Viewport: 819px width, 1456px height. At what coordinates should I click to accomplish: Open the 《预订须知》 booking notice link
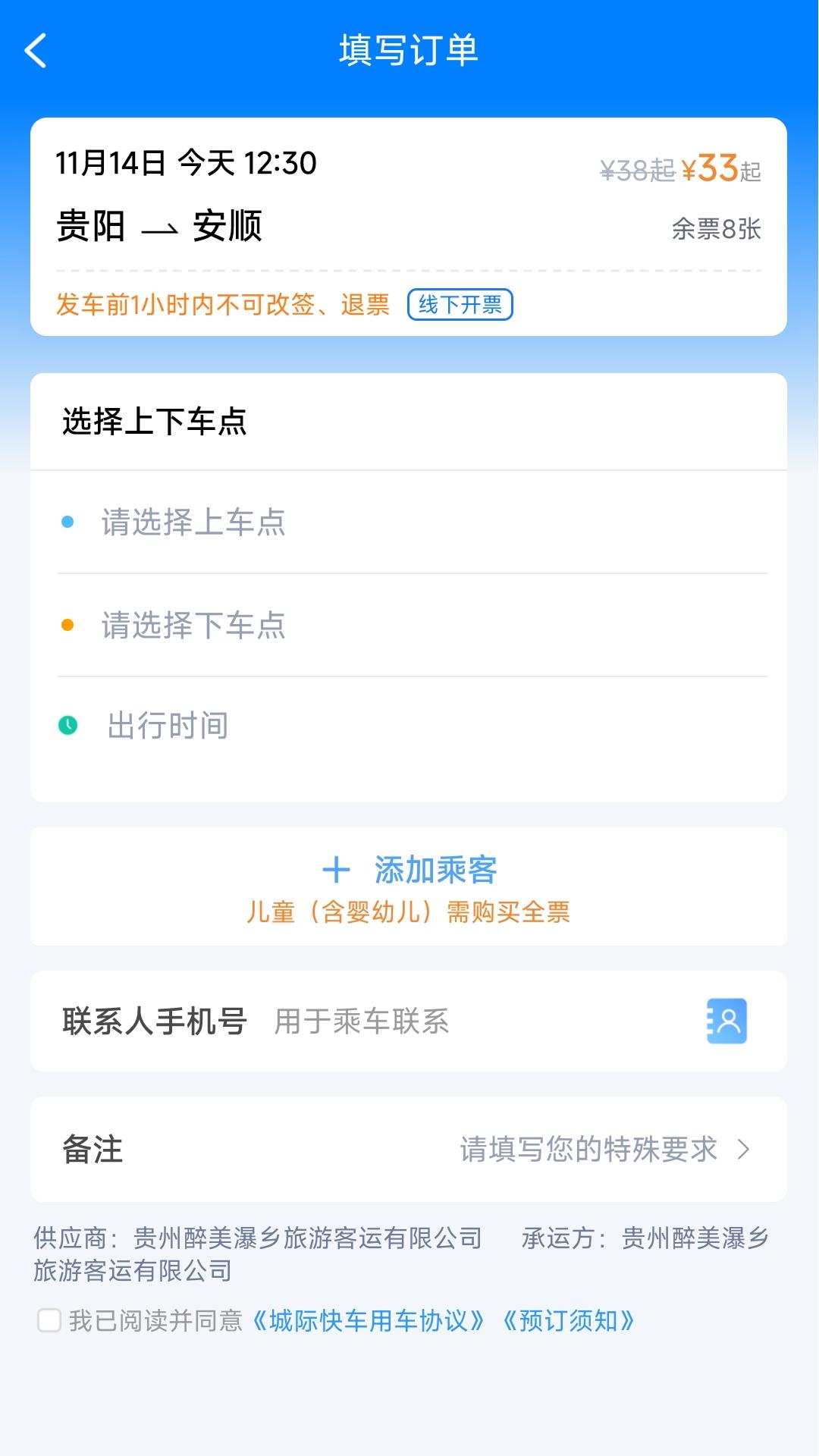(x=570, y=1316)
